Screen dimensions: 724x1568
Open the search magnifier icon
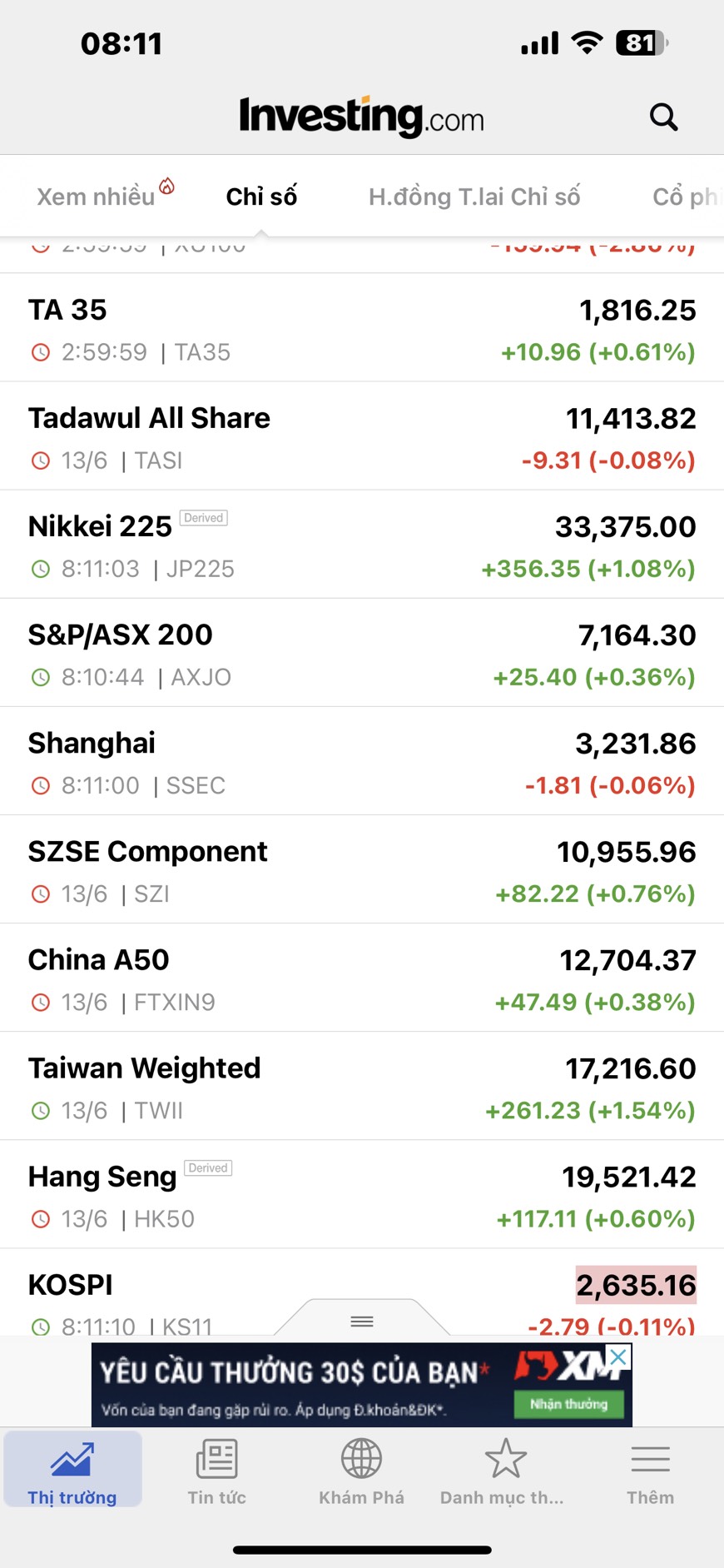[663, 117]
